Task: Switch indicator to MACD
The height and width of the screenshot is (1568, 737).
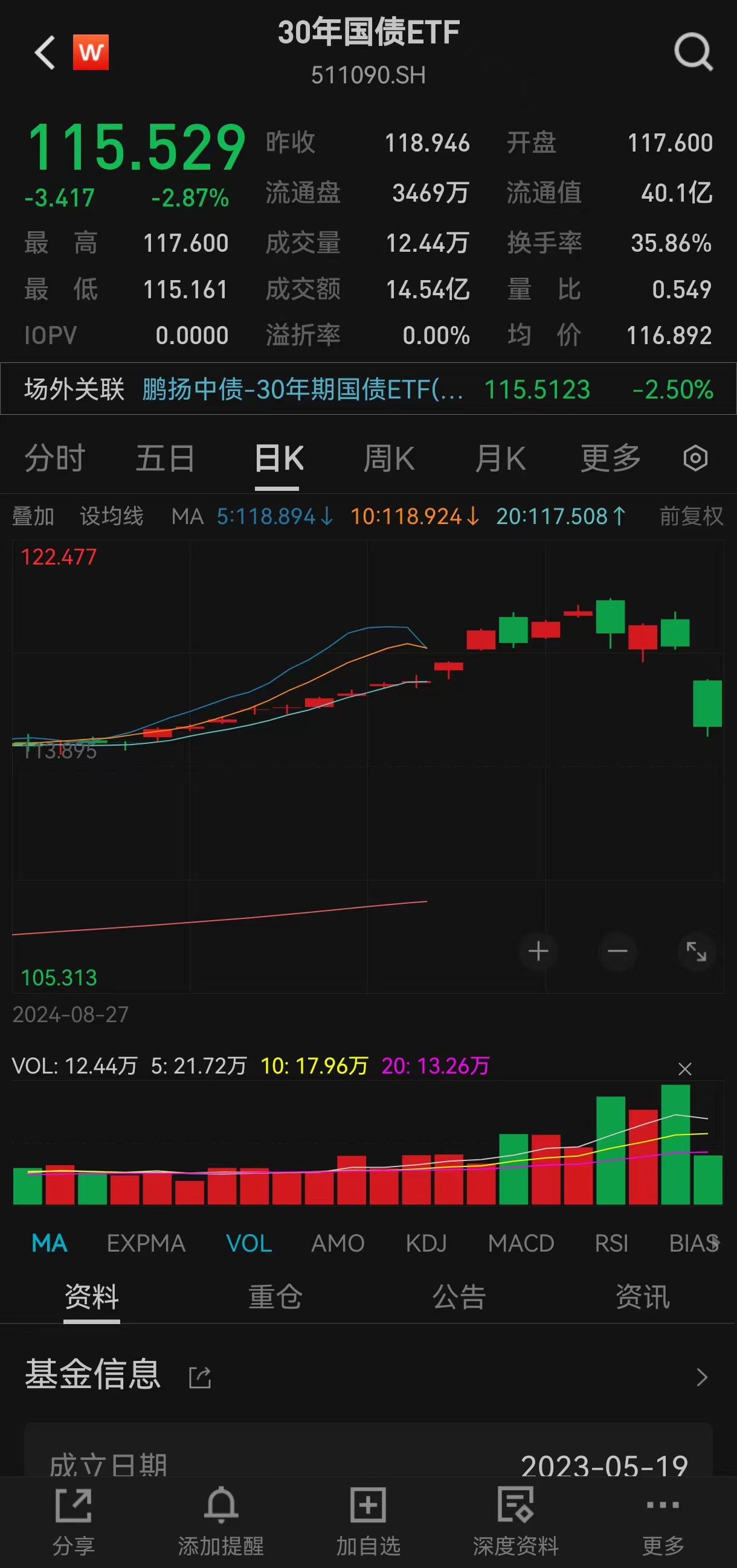Action: click(521, 1243)
